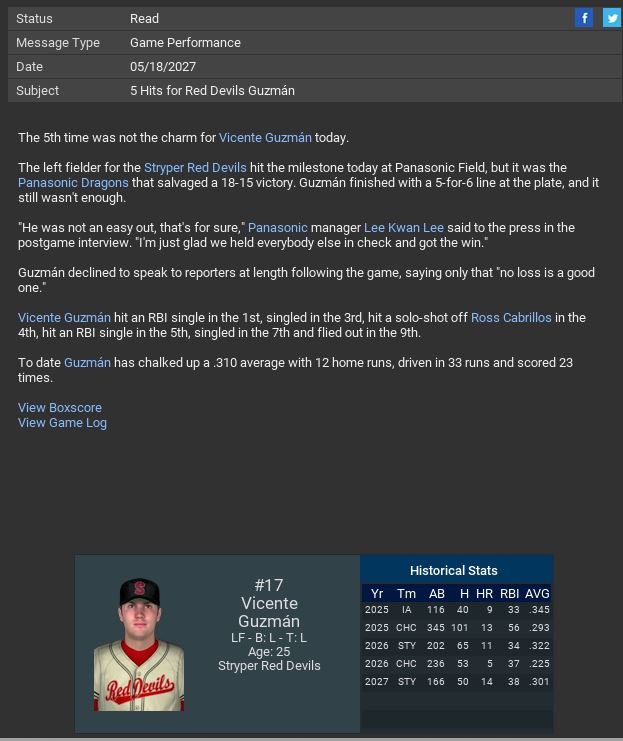Screen dimensions: 623x741
Task: Share this message on Twitter
Action: pos(611,18)
